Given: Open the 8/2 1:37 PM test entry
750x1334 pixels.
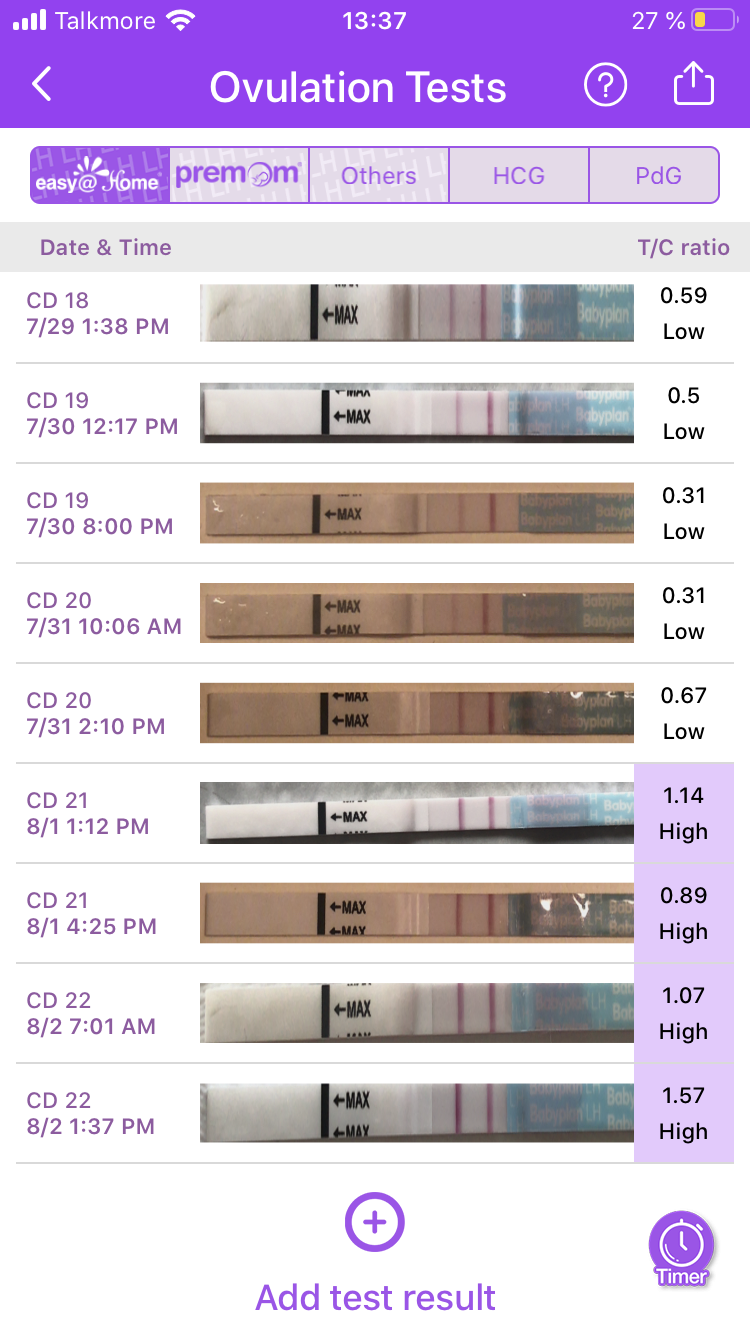Looking at the screenshot, I should [375, 1113].
